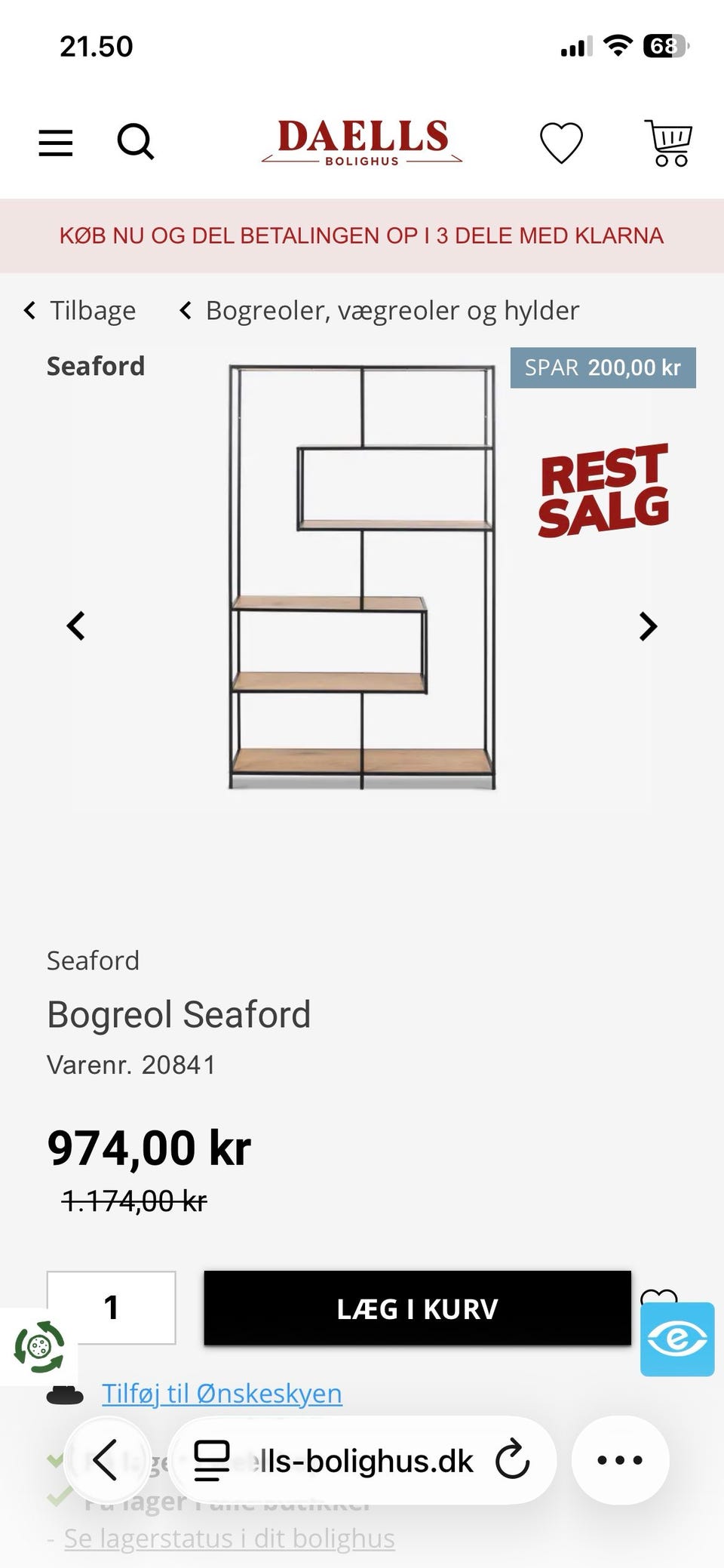Show next product image
Viewport: 724px width, 1568px height.
click(648, 626)
